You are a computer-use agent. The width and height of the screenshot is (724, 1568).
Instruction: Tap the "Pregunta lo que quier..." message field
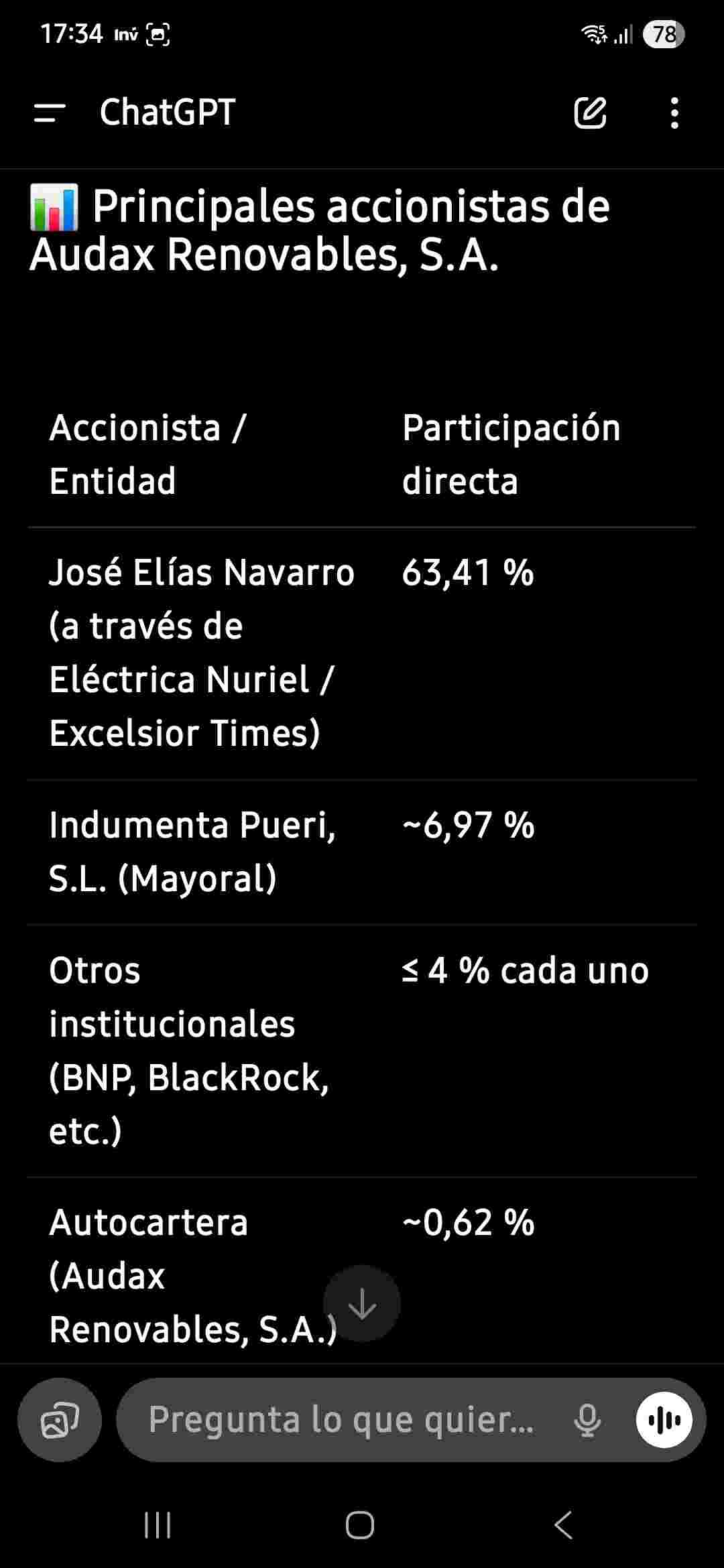[x=342, y=1420]
